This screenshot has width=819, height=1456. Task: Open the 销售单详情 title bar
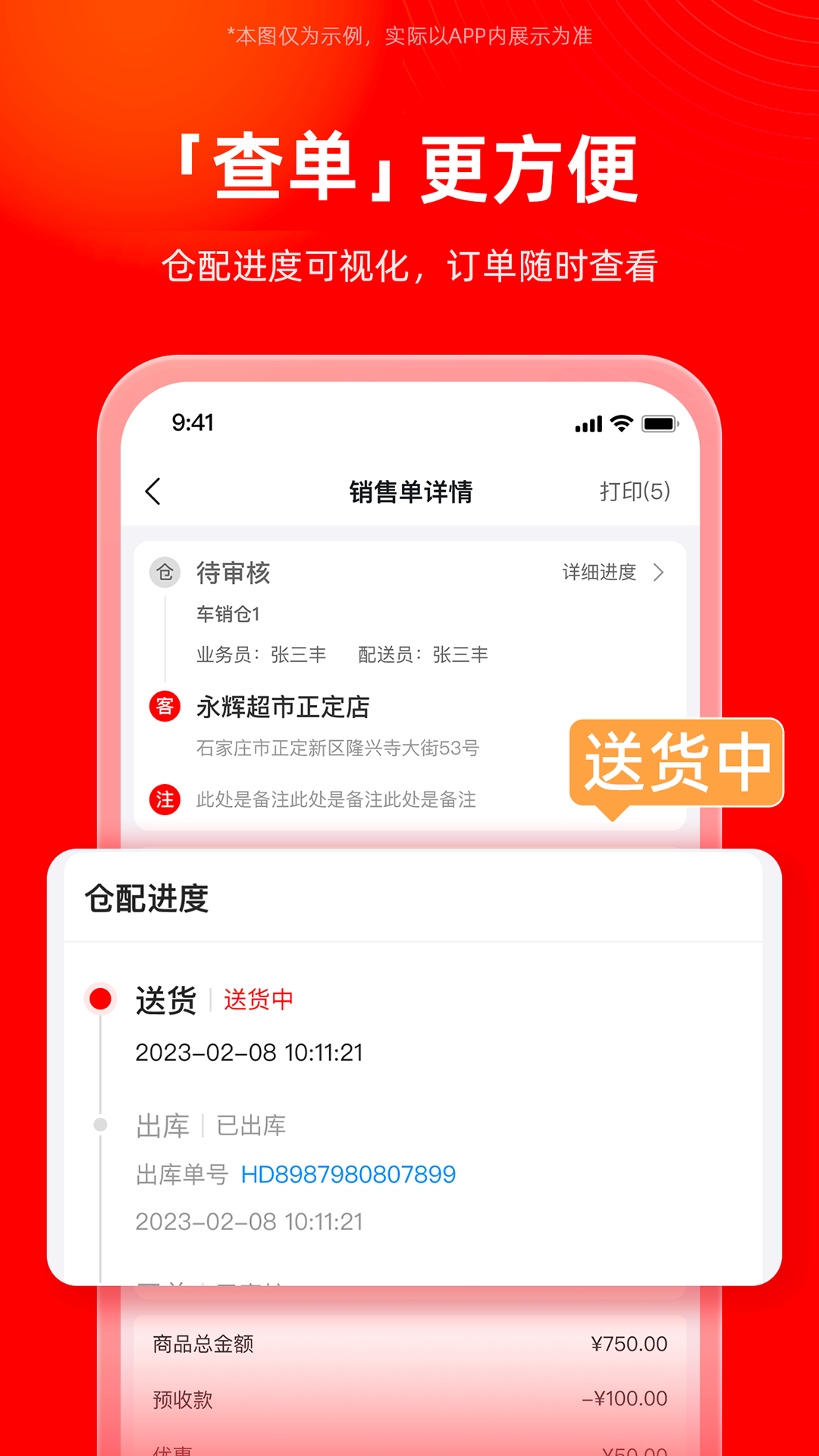(x=409, y=491)
